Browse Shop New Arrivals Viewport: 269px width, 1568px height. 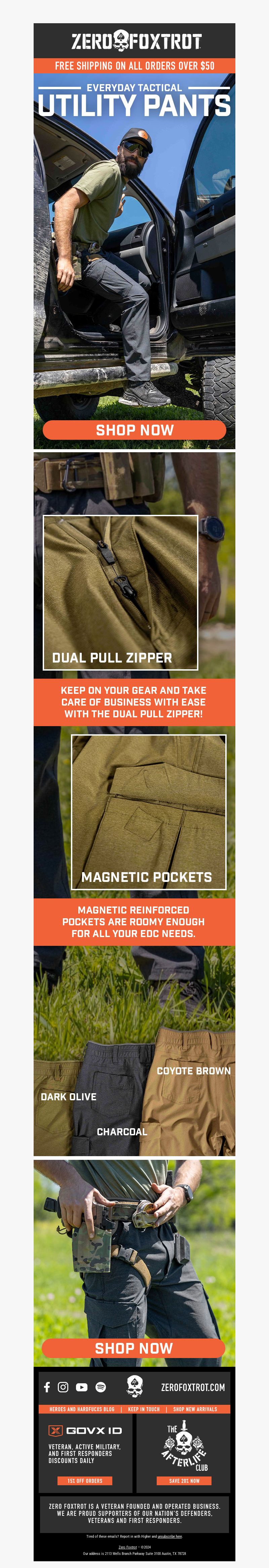195,1409
